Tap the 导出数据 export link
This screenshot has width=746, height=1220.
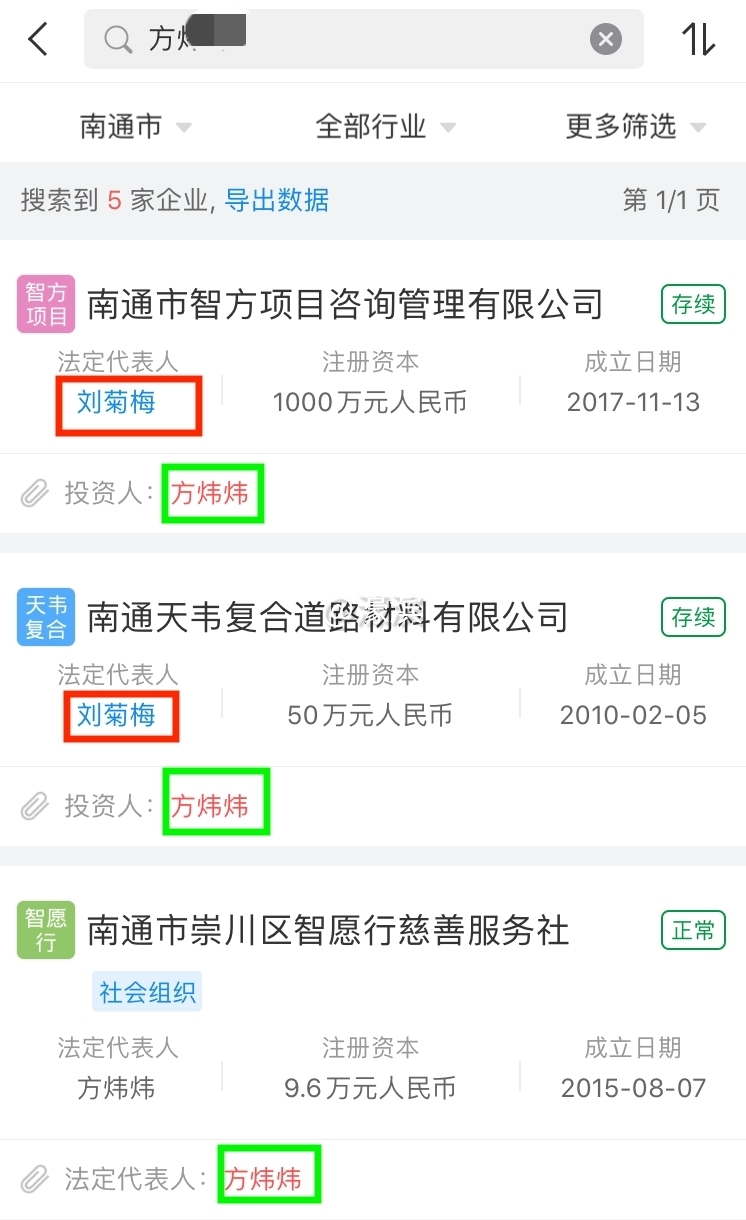coord(277,200)
